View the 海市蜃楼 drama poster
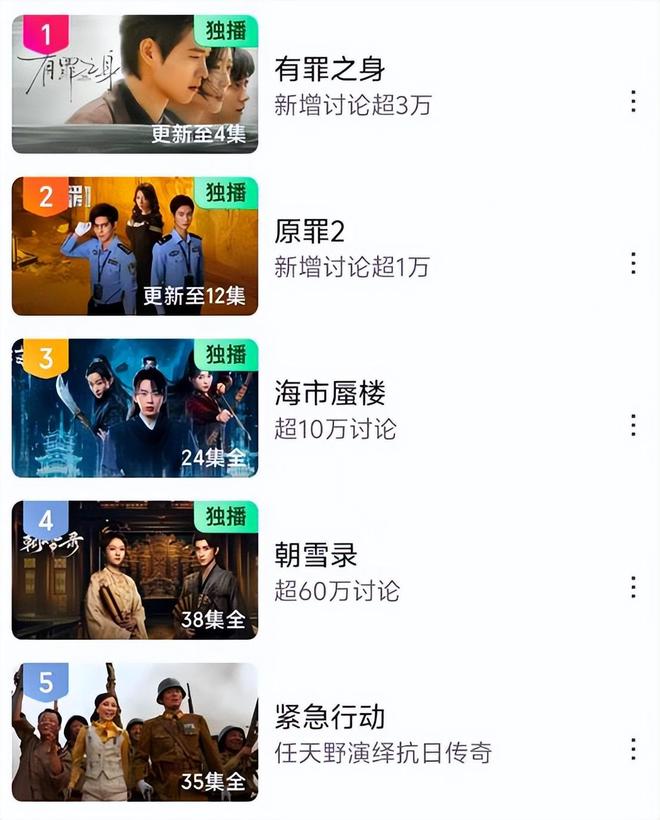This screenshot has width=660, height=820. tap(134, 408)
